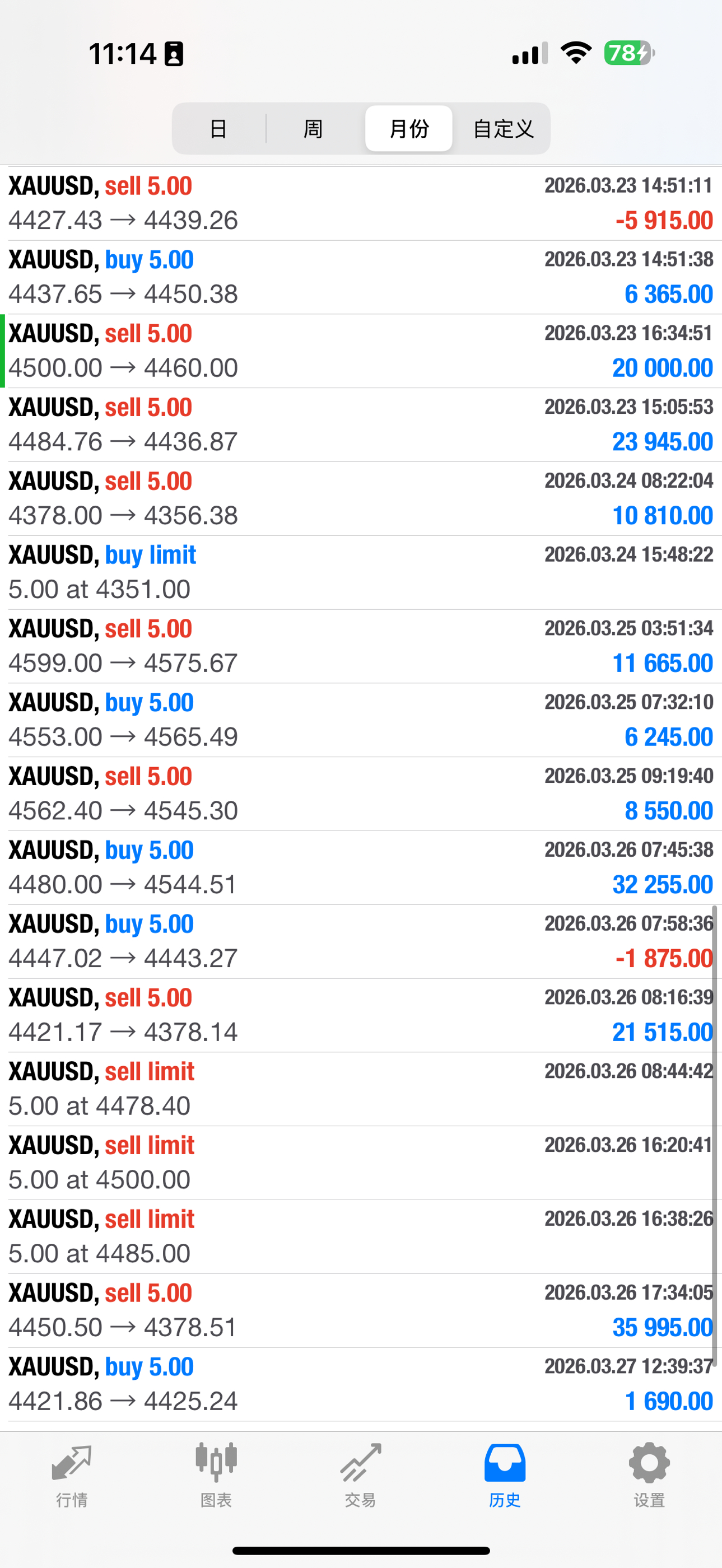Show the sell limit order at 4485.00
722x1568 pixels.
[360, 1236]
